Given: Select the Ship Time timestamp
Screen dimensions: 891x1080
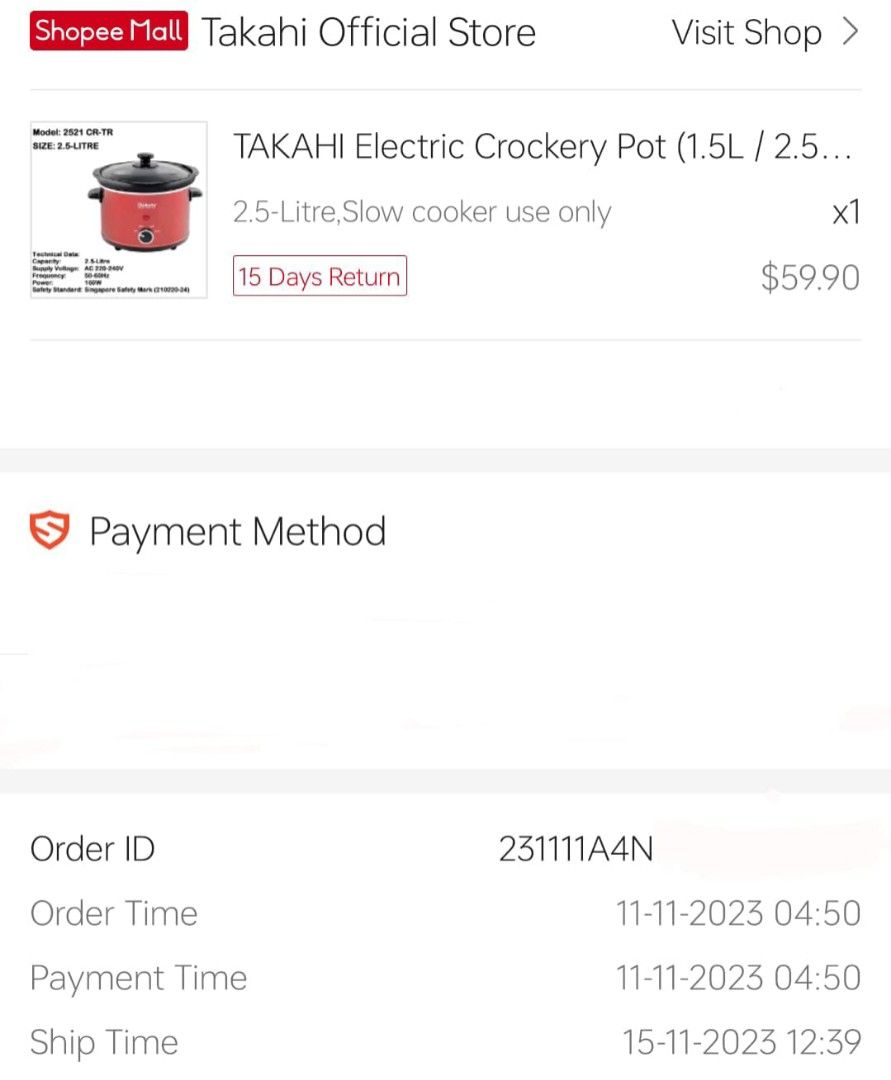Looking at the screenshot, I should [739, 1041].
